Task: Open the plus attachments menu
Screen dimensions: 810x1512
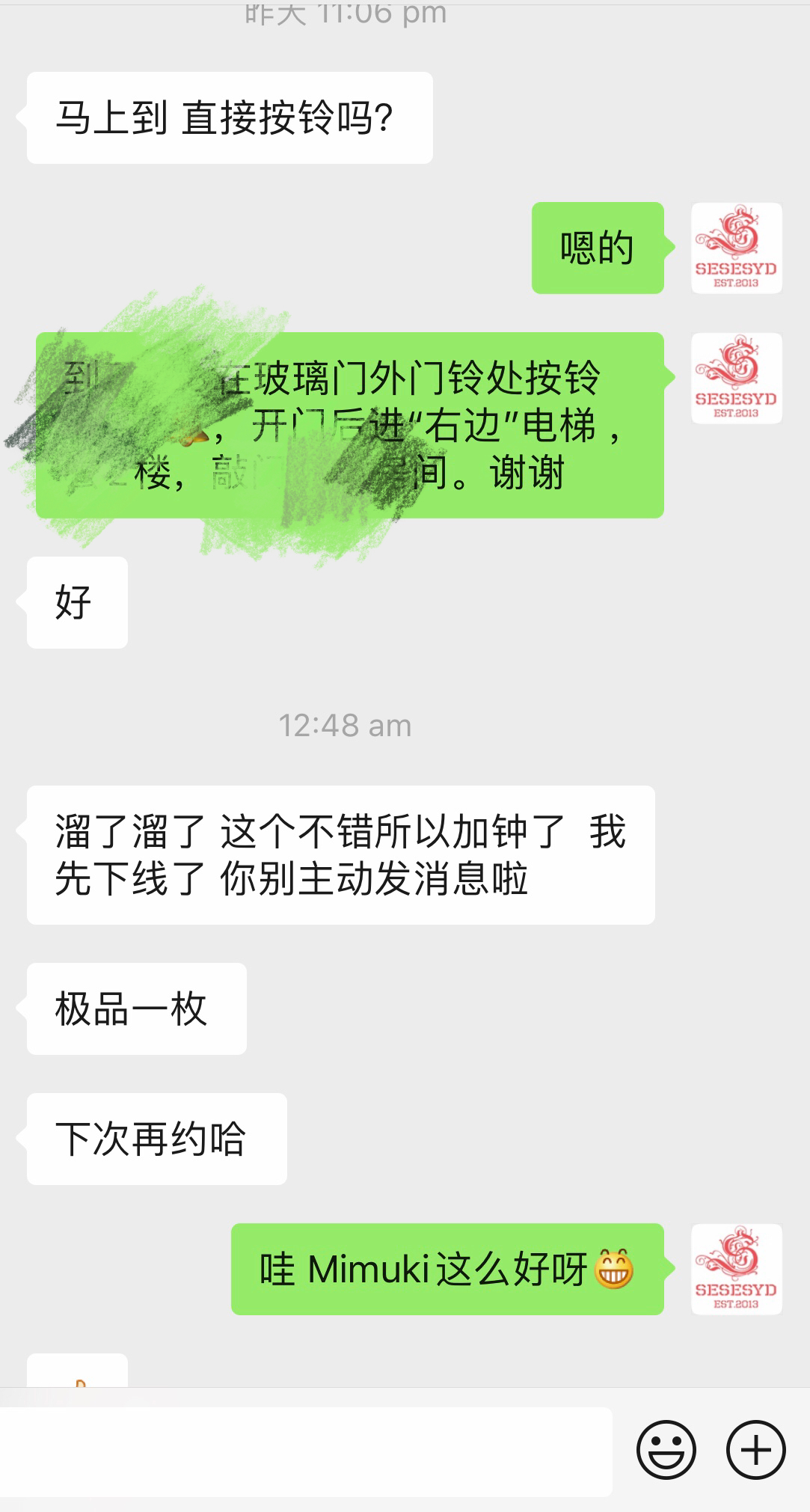Action: click(x=755, y=1450)
